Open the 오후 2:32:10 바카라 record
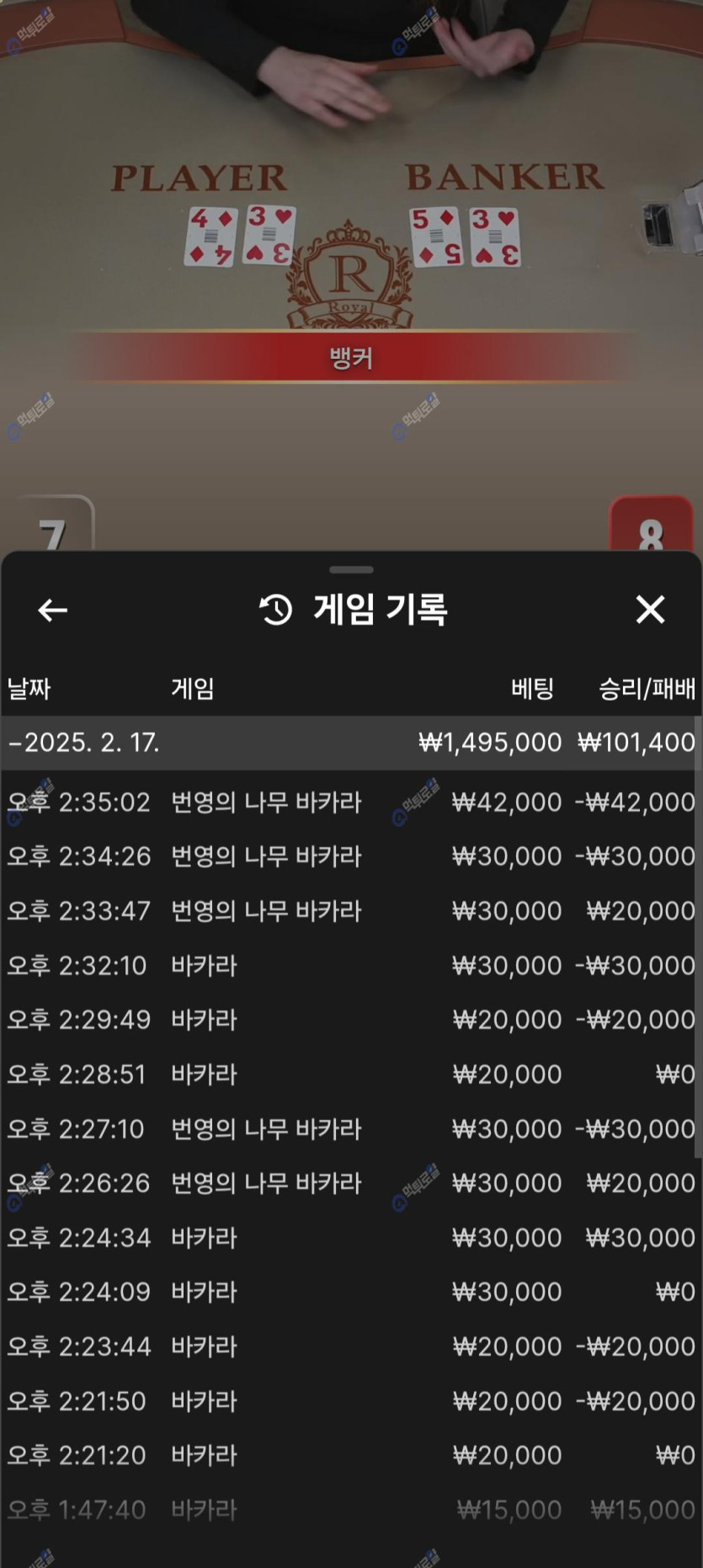The height and width of the screenshot is (1568, 703). tap(350, 965)
